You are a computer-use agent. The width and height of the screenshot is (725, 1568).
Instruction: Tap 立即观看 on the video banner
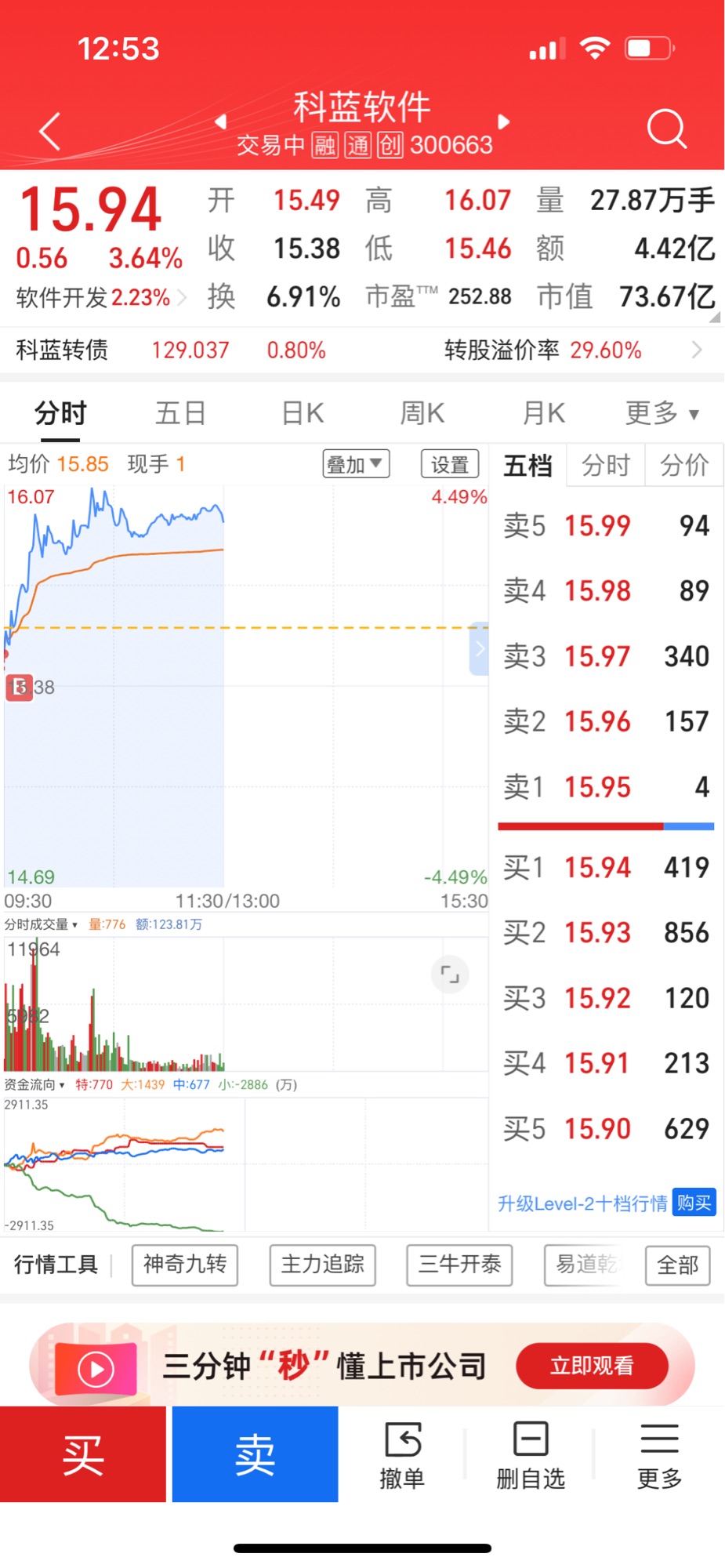592,1366
